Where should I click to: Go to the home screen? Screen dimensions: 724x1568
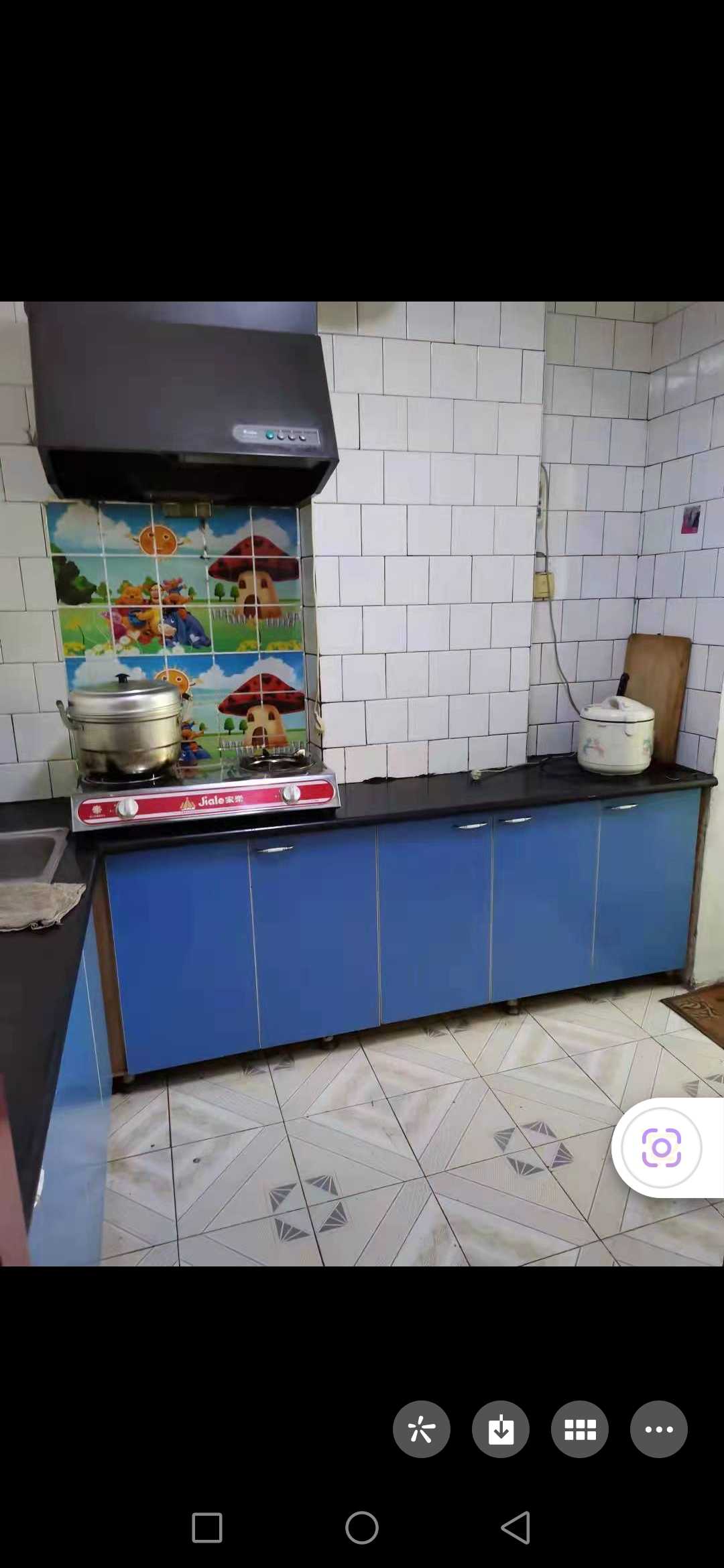click(362, 1528)
